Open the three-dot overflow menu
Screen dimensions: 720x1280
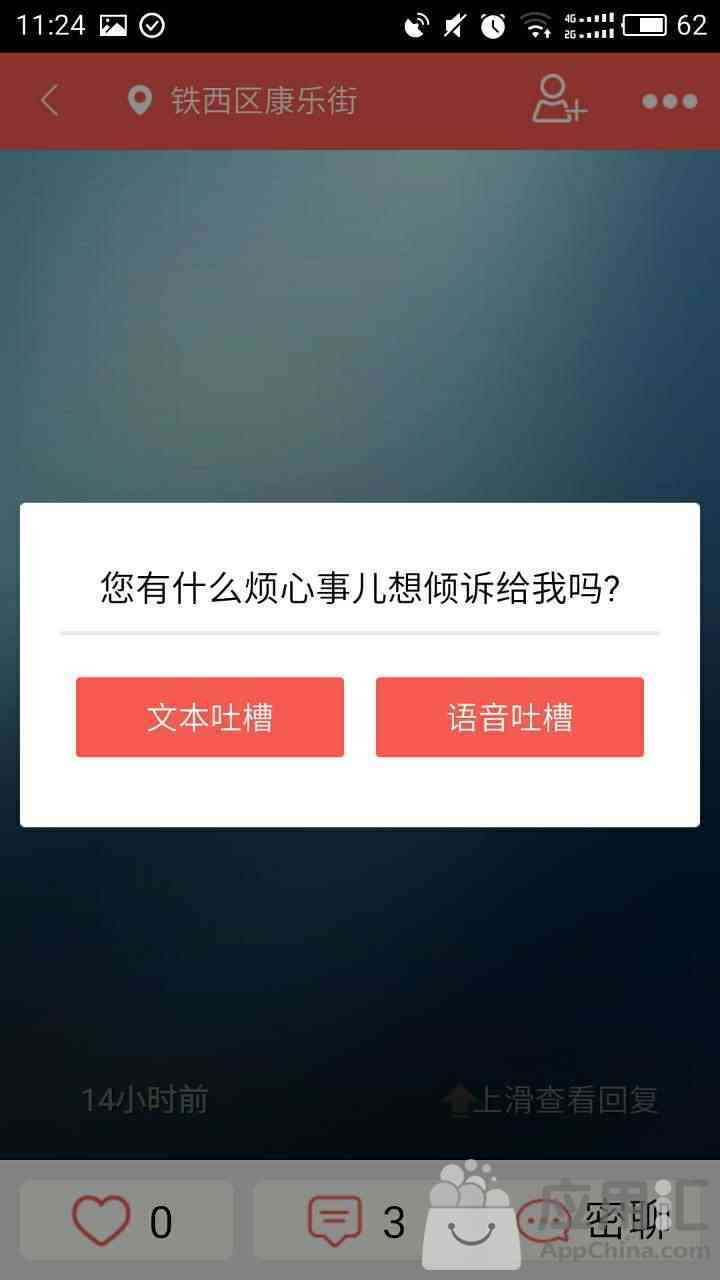[669, 101]
